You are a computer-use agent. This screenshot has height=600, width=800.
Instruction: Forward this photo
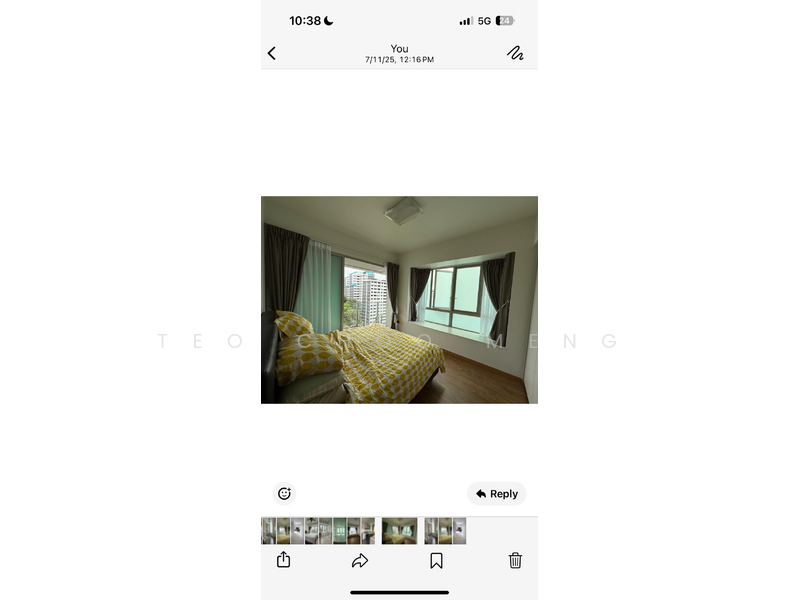[x=360, y=561]
